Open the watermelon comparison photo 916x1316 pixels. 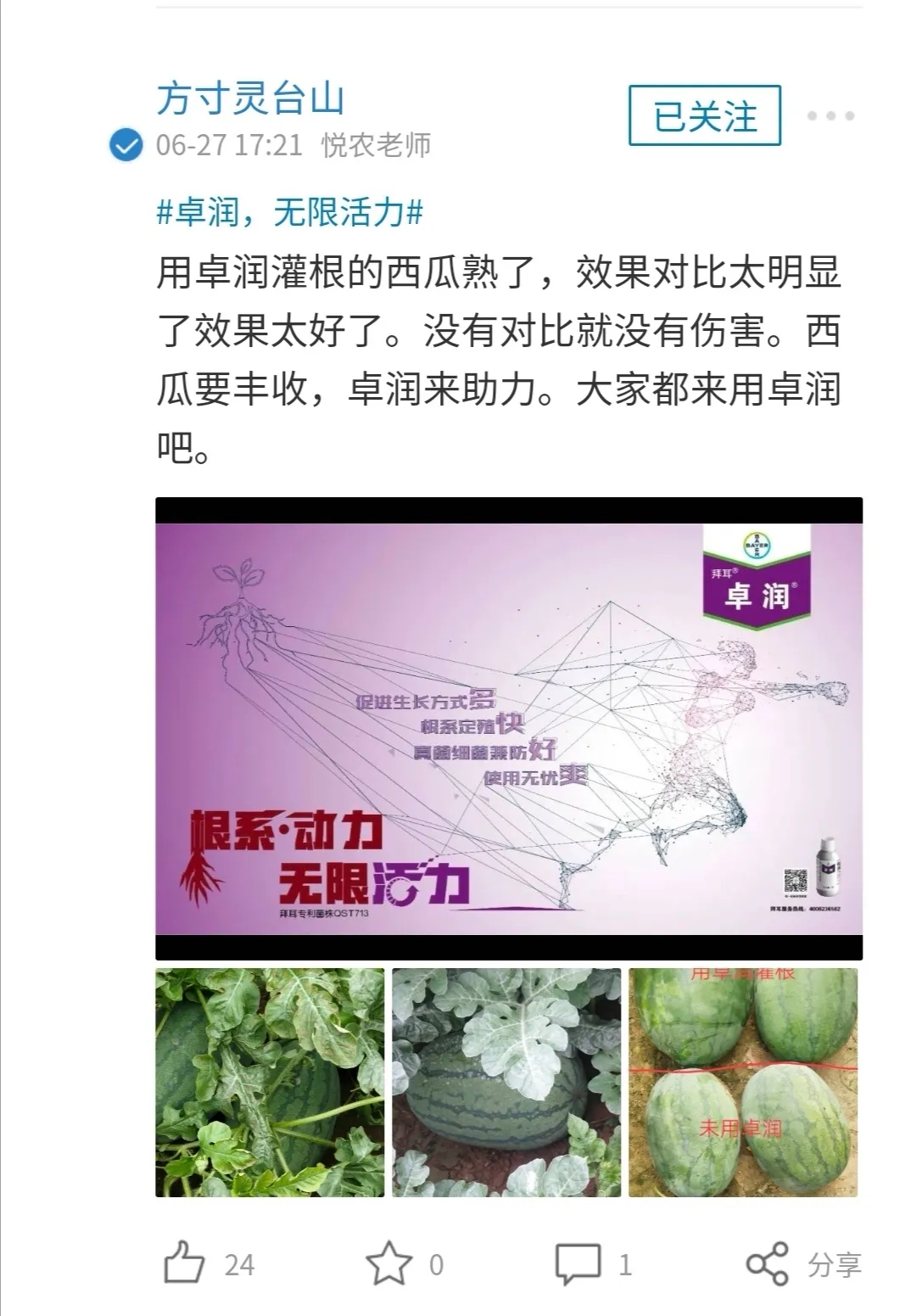[742, 1082]
